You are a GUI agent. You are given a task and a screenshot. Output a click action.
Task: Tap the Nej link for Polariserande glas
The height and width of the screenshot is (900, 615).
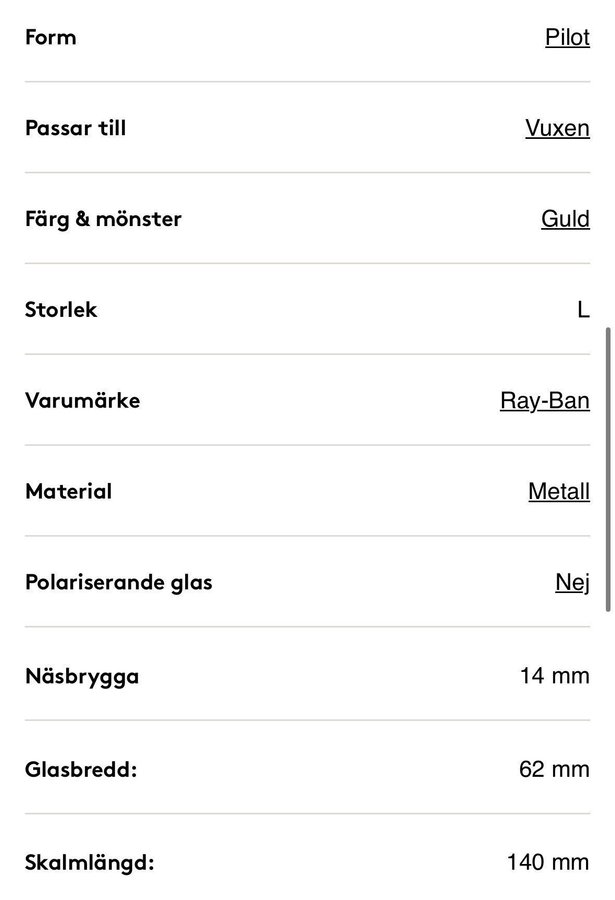click(572, 582)
